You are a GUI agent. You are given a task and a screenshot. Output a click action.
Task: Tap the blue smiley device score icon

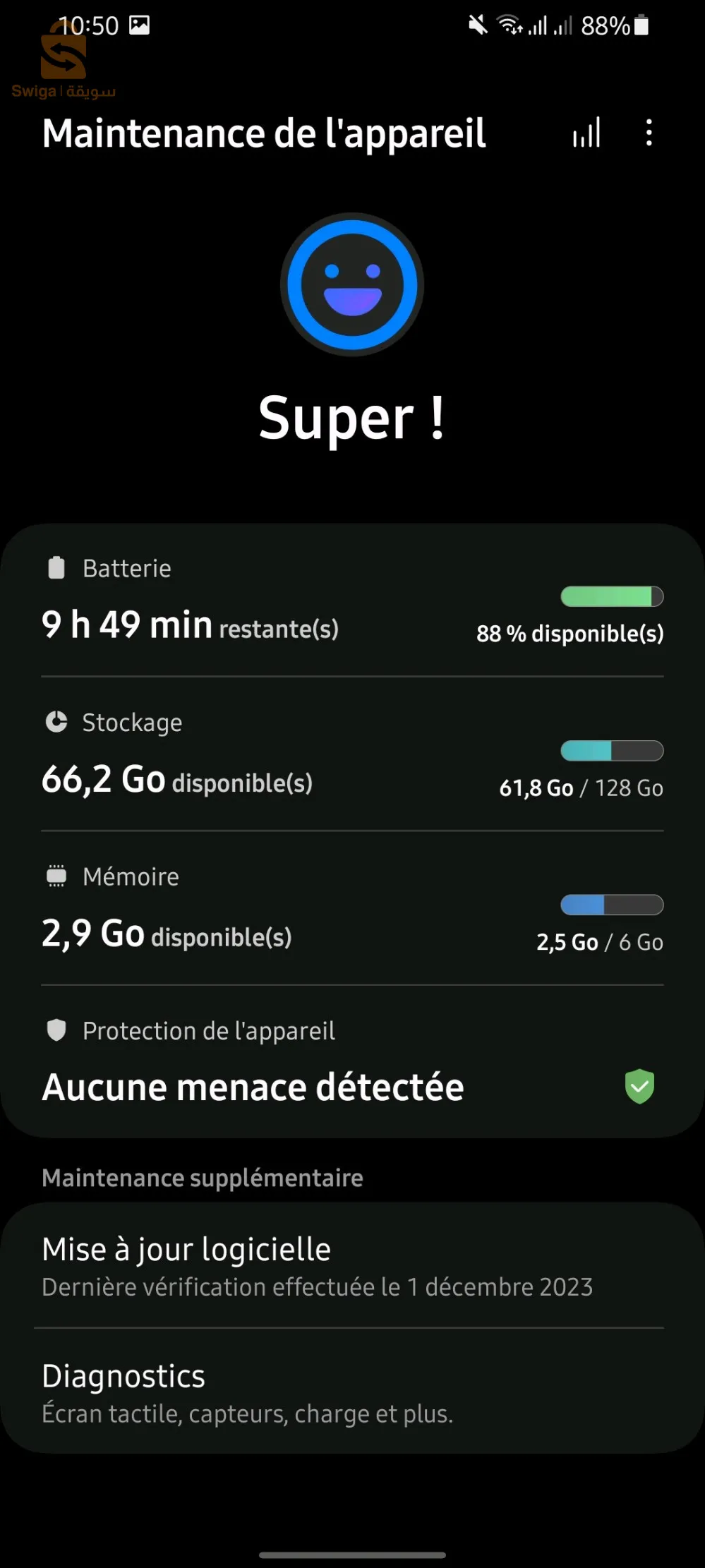pyautogui.click(x=351, y=286)
